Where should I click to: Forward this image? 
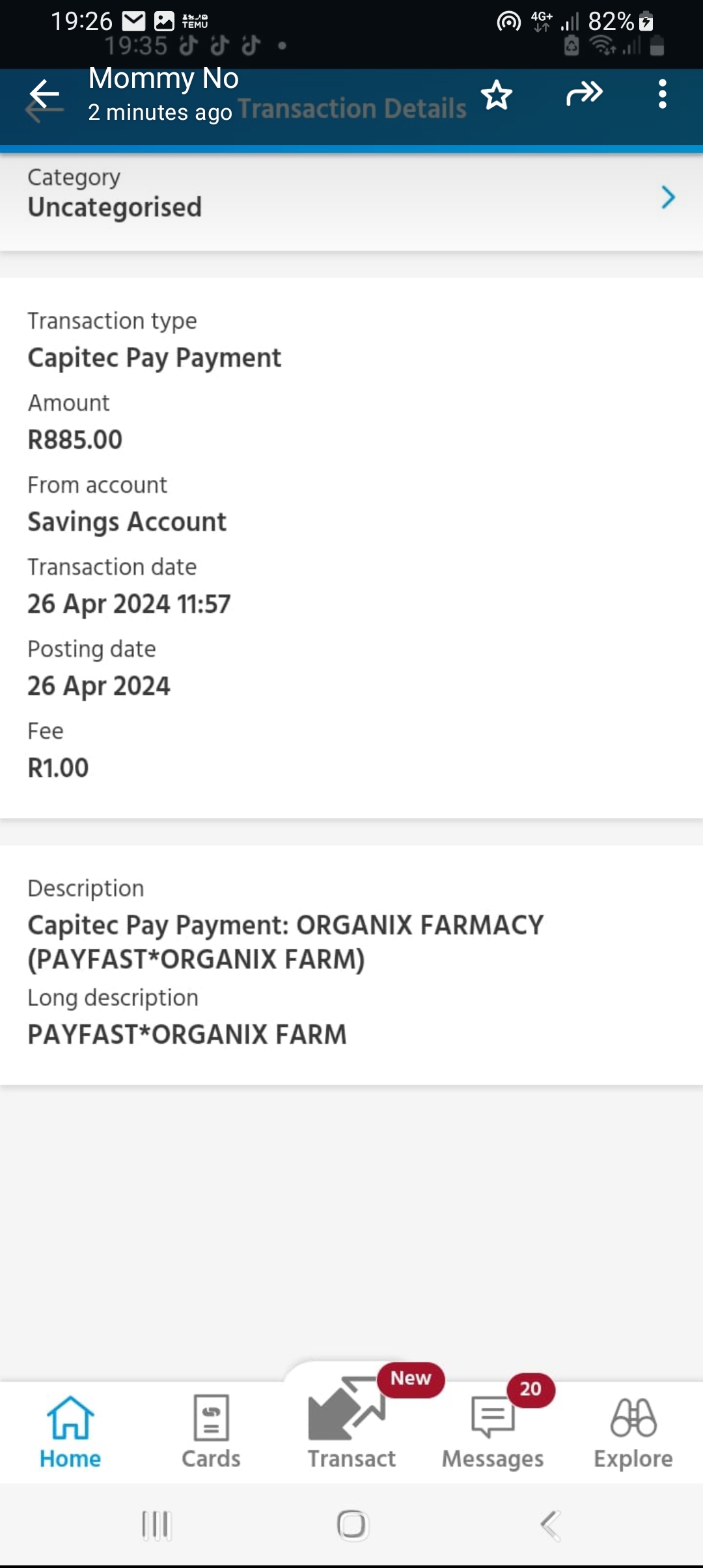(x=585, y=94)
